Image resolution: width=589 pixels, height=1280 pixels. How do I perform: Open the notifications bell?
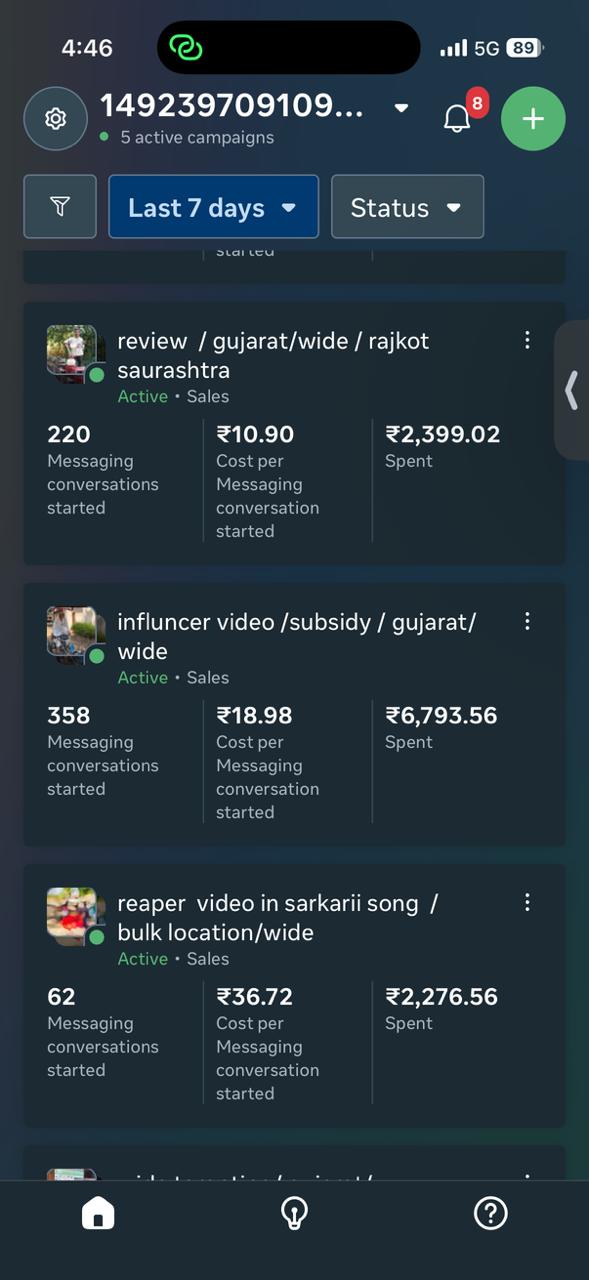[x=457, y=119]
